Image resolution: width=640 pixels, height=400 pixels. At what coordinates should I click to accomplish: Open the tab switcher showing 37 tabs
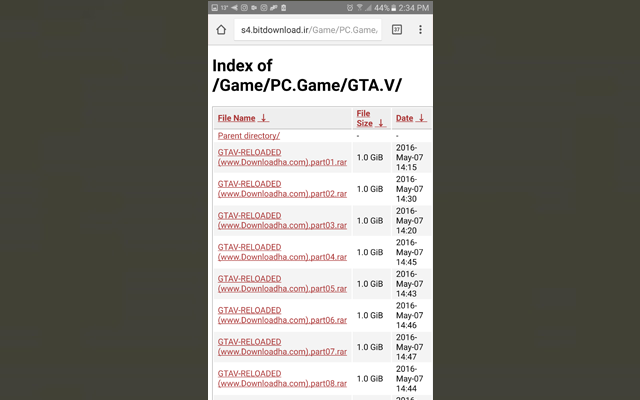pyautogui.click(x=396, y=30)
